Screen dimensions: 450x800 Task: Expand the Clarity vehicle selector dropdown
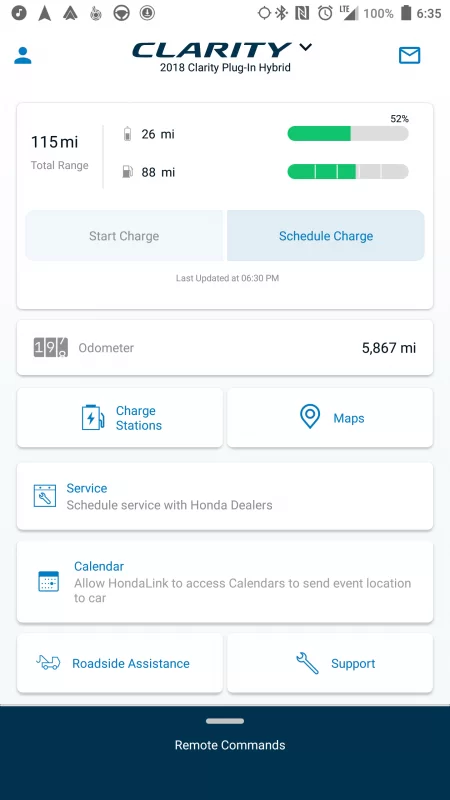[x=305, y=47]
